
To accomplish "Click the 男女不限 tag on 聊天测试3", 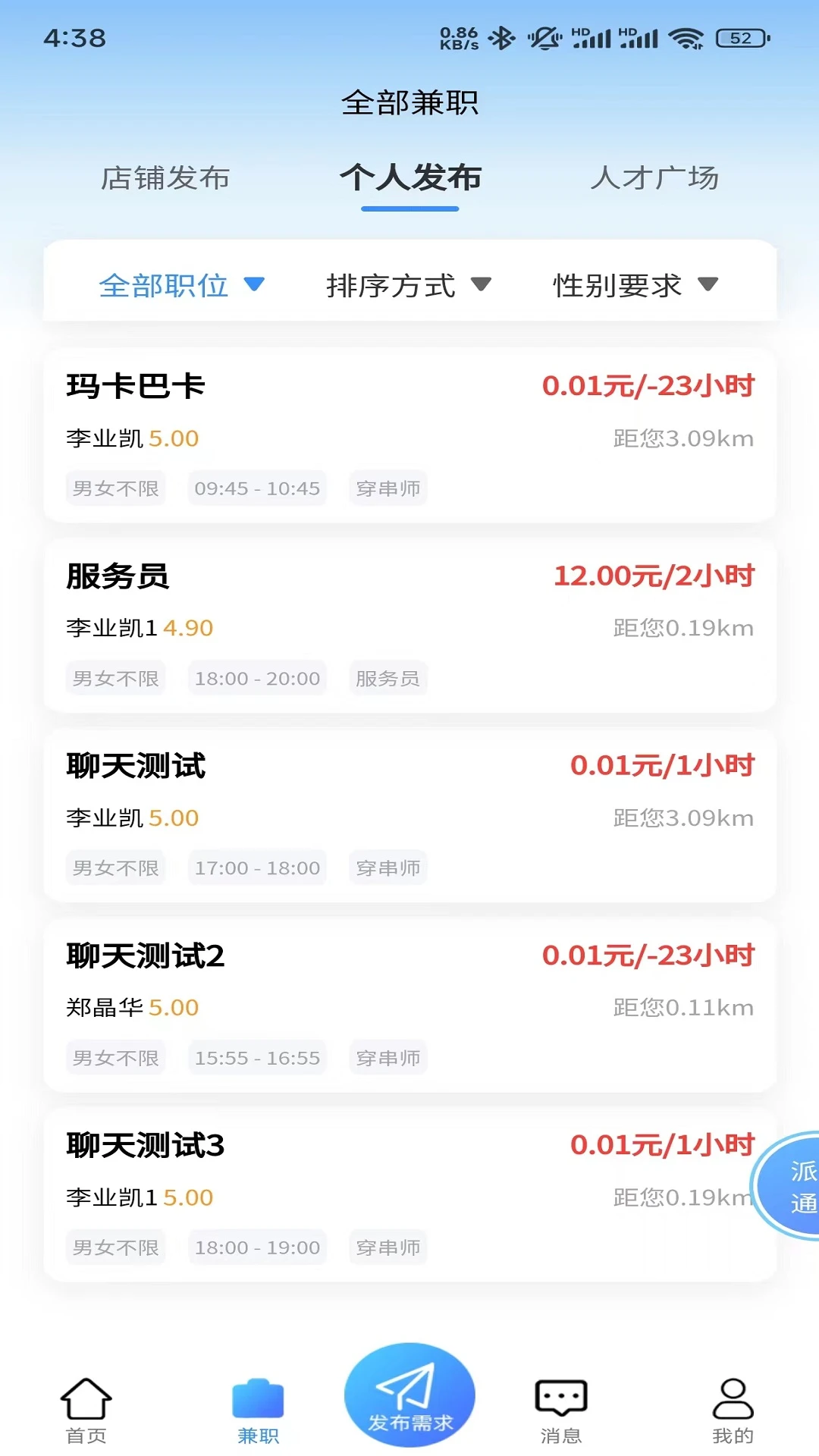I will (x=115, y=1247).
